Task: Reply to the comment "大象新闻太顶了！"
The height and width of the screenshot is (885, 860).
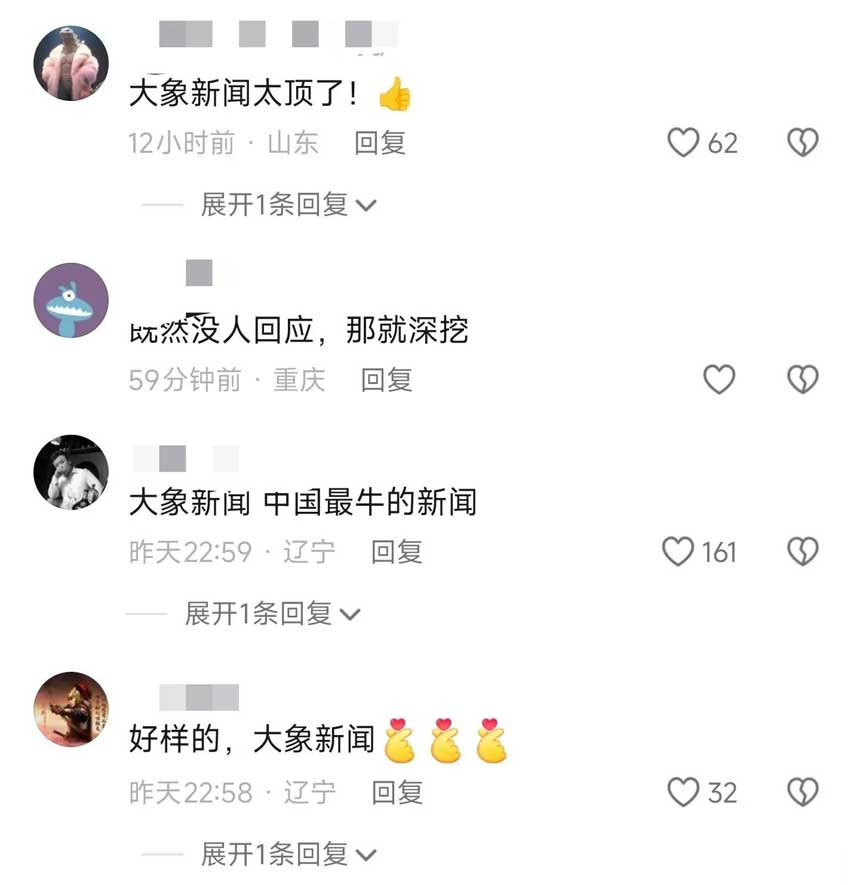Action: tap(380, 143)
